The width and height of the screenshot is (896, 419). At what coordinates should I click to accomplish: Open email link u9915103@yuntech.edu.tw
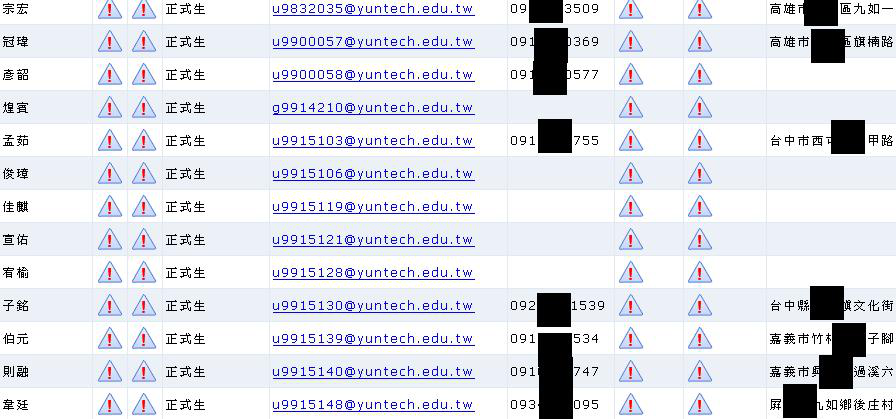372,141
